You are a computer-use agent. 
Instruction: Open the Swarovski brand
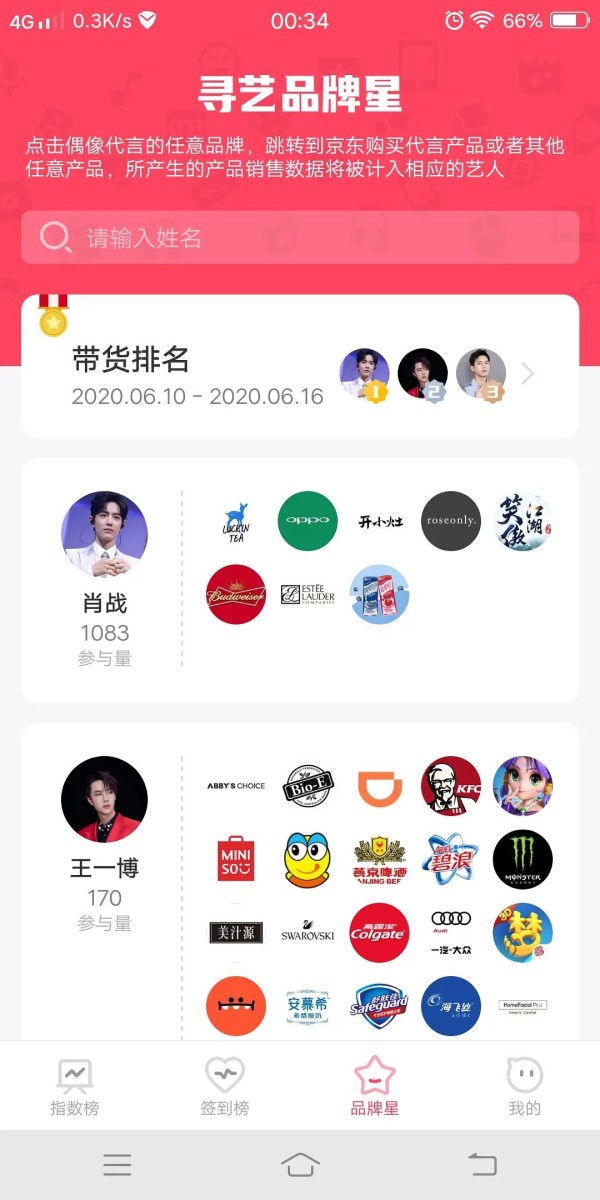click(308, 933)
